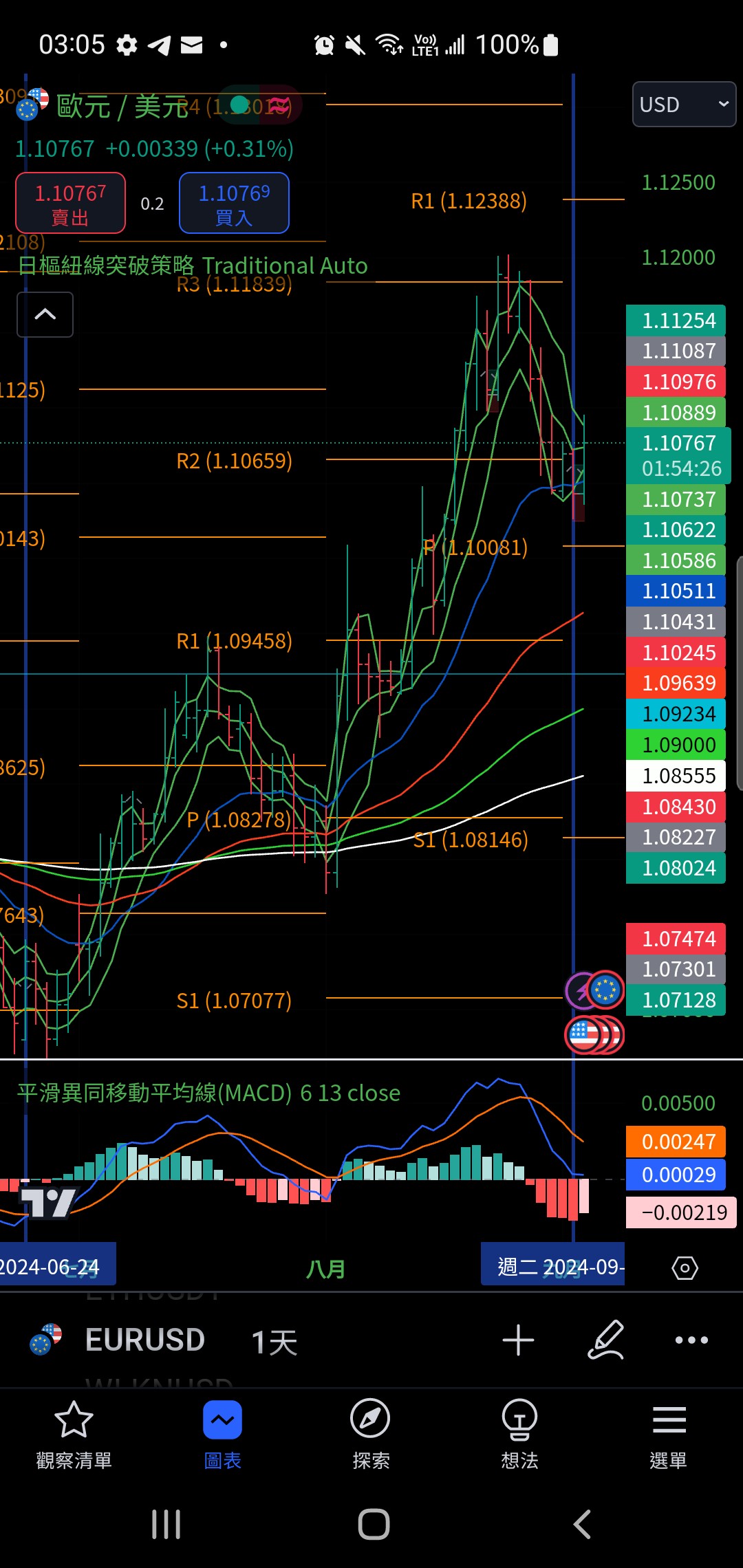
Task: Add an indicator with the plus icon
Action: point(518,1340)
